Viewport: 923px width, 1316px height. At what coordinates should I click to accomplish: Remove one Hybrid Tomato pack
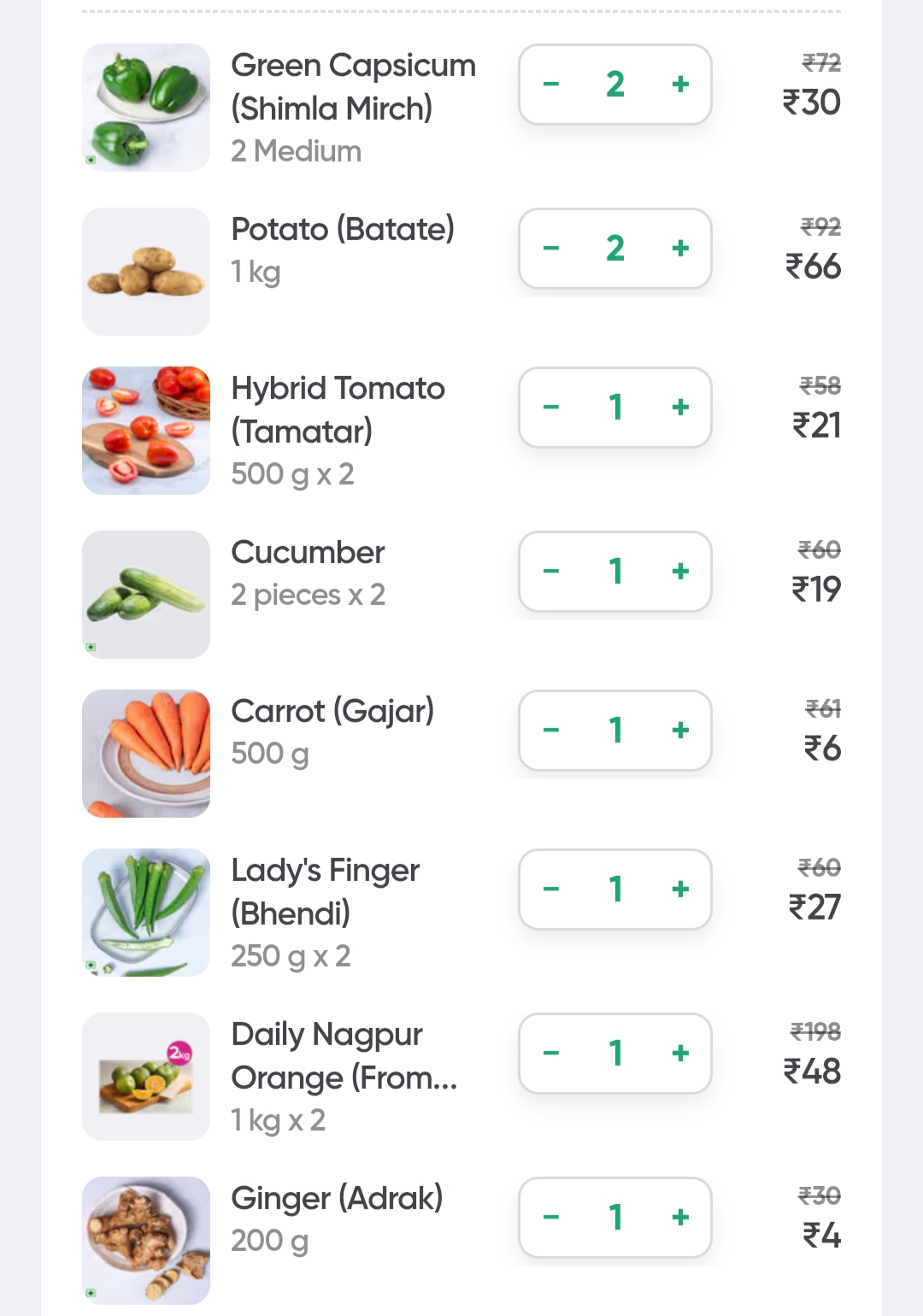(551, 407)
